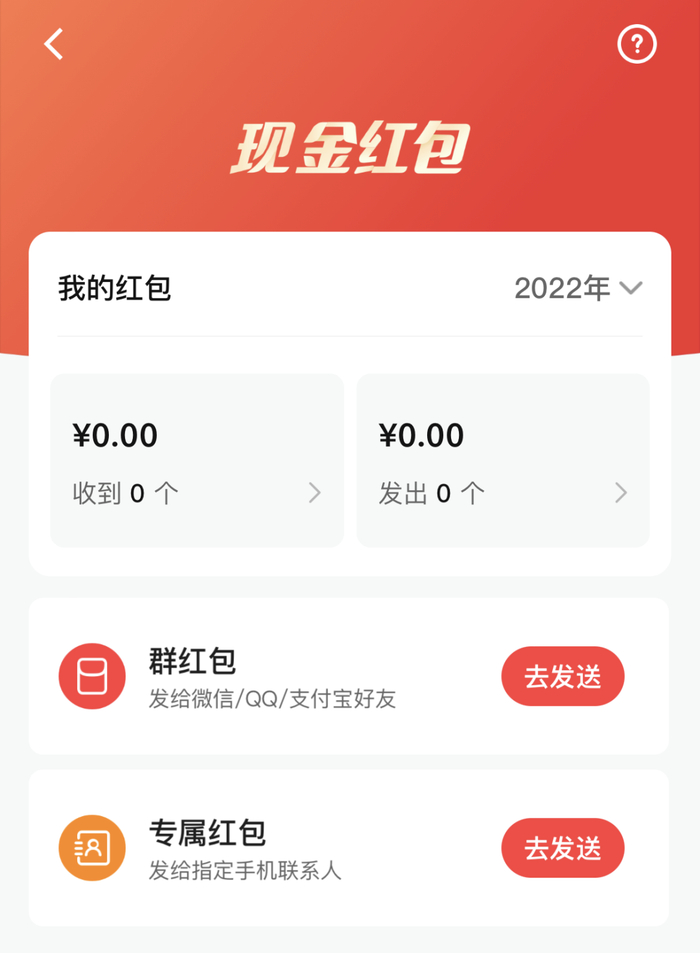Go back using the top-left arrow

click(x=54, y=44)
